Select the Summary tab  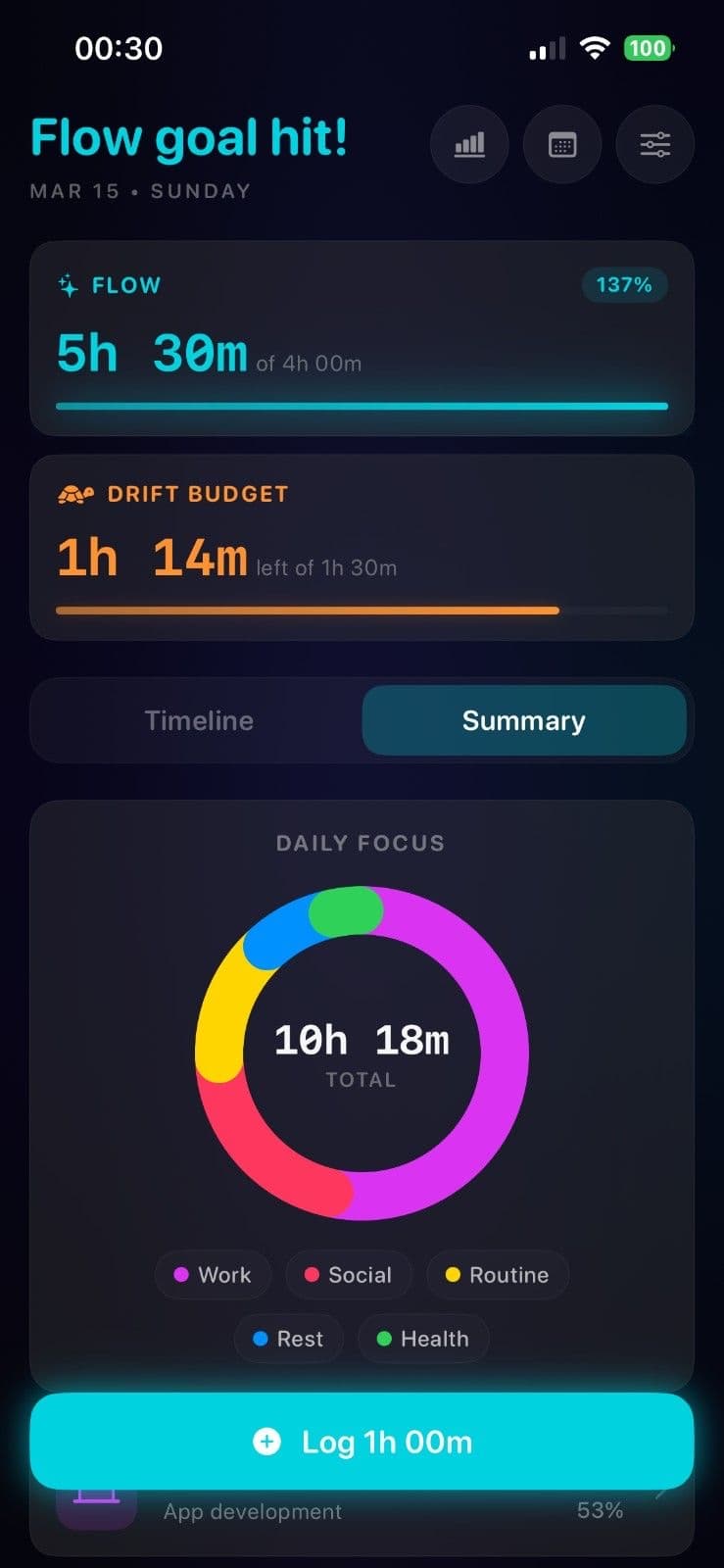524,720
